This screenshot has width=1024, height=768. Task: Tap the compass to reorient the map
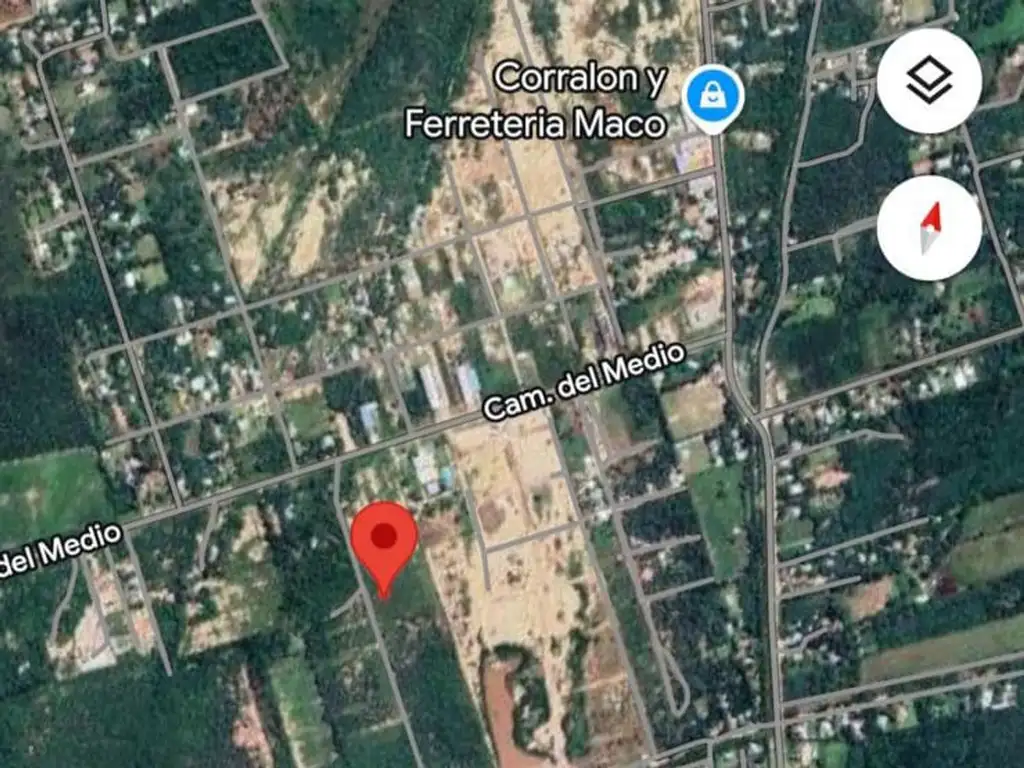[x=929, y=228]
